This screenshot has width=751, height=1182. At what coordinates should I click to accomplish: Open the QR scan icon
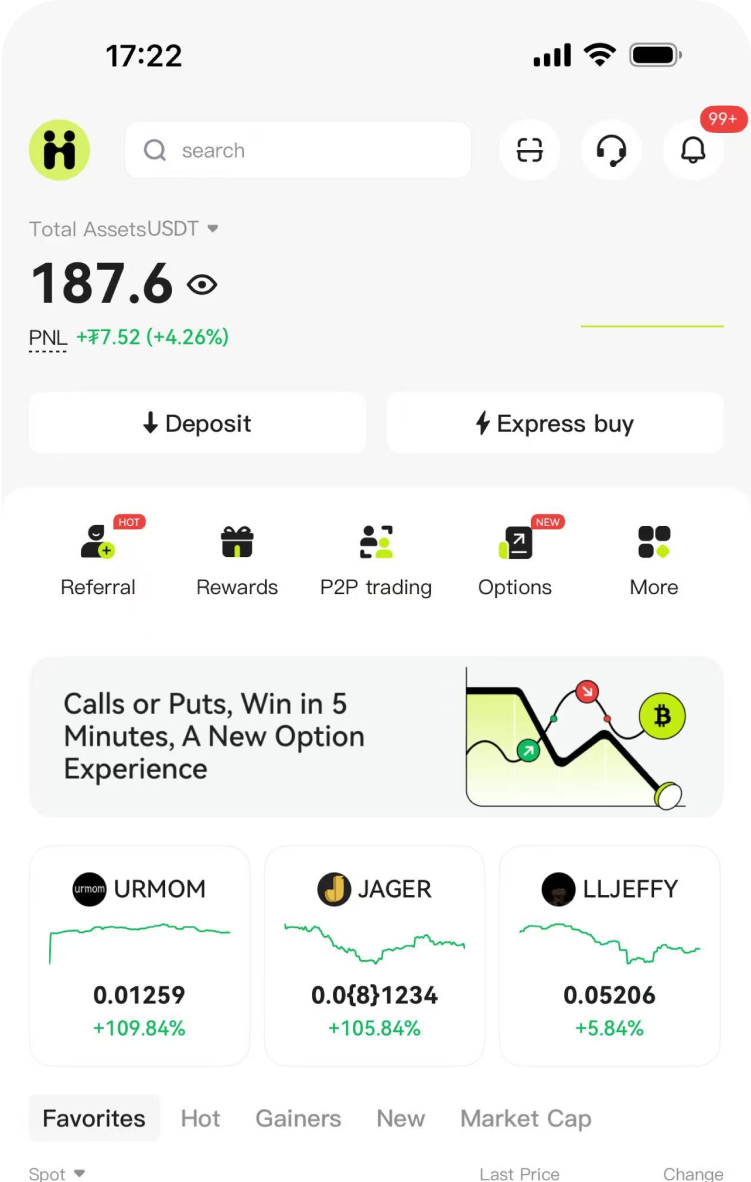(x=529, y=150)
